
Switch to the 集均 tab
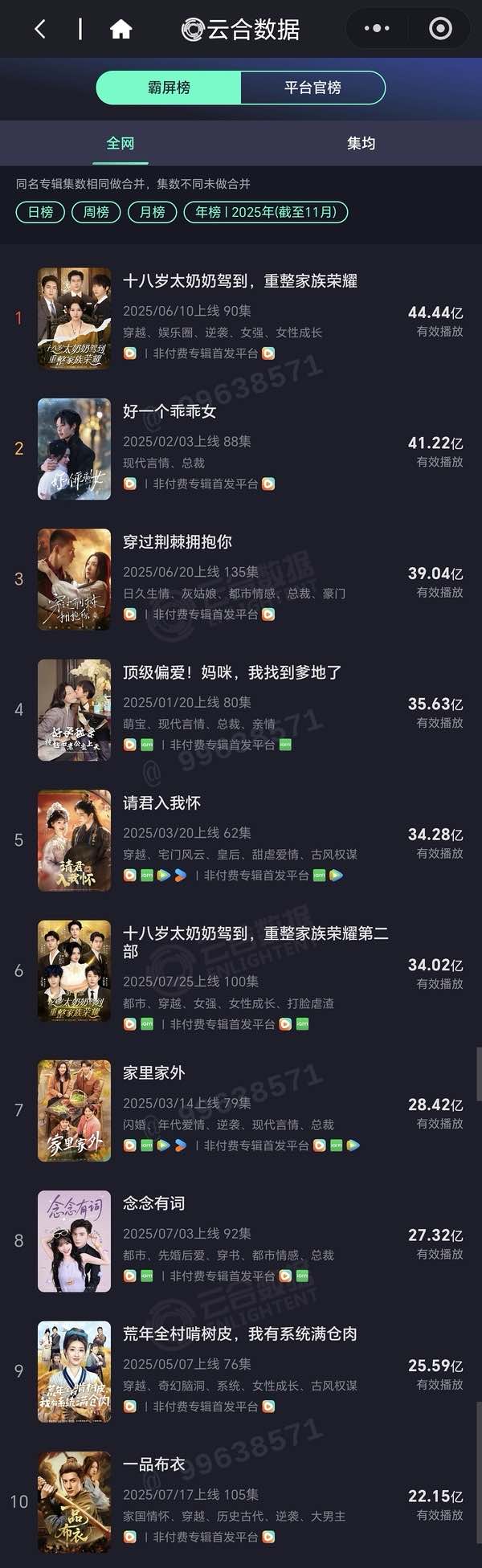click(x=361, y=144)
